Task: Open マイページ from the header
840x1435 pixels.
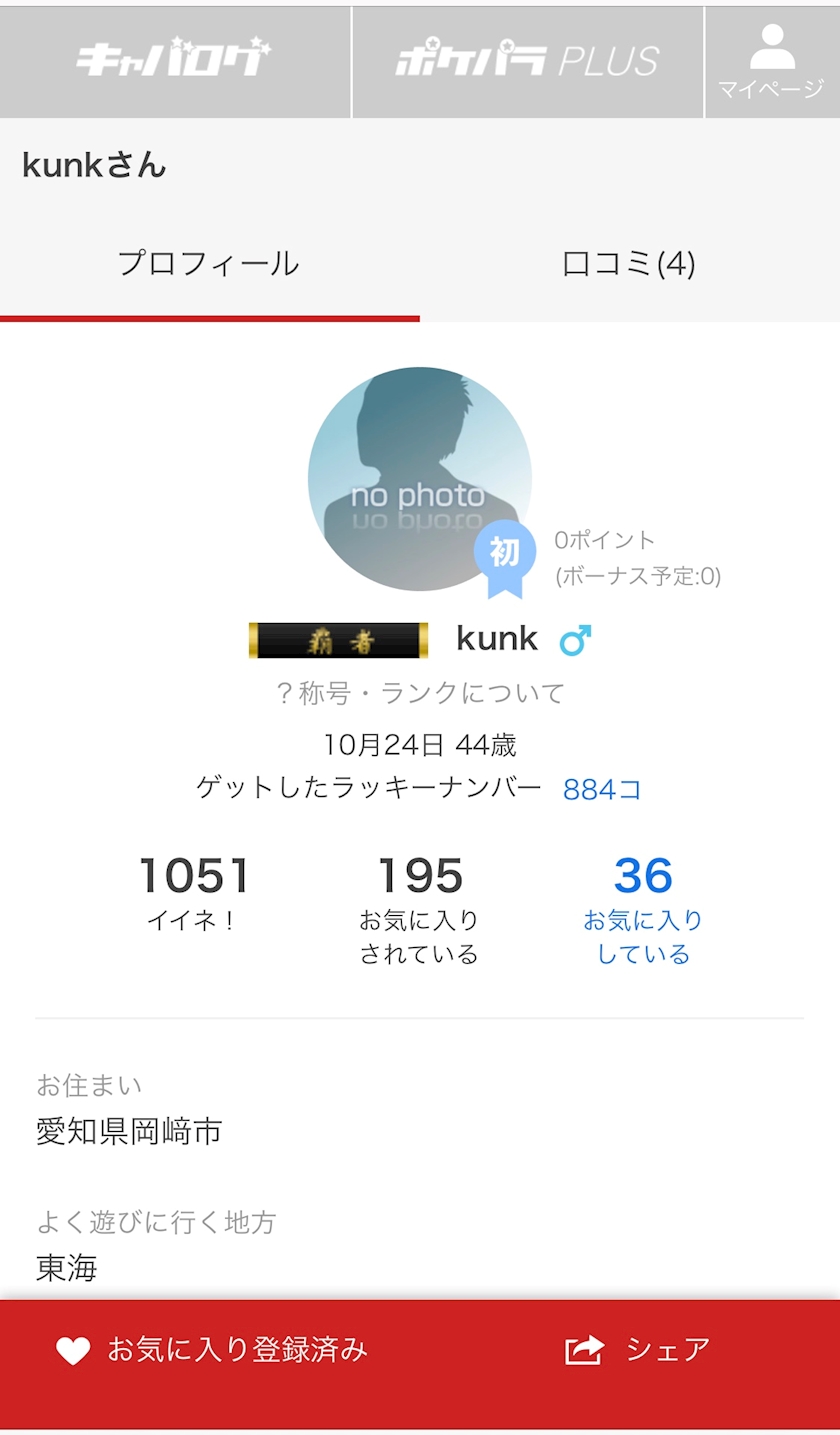Action: click(772, 62)
